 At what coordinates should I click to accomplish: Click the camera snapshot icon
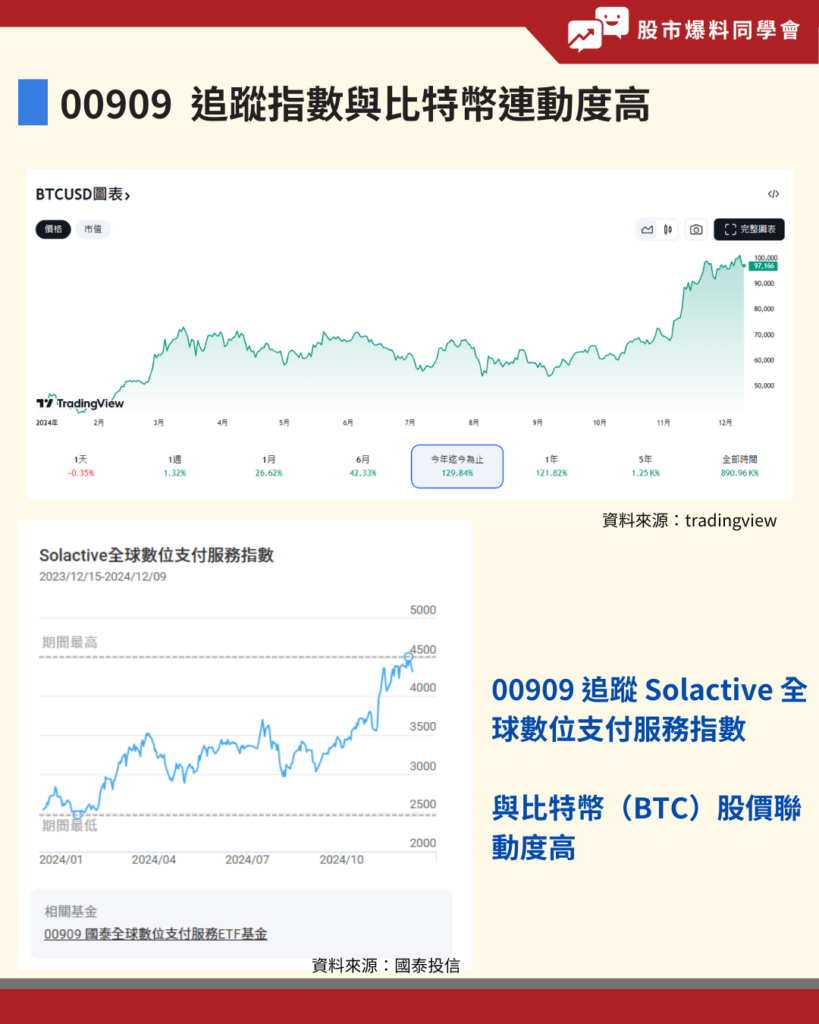(x=698, y=229)
